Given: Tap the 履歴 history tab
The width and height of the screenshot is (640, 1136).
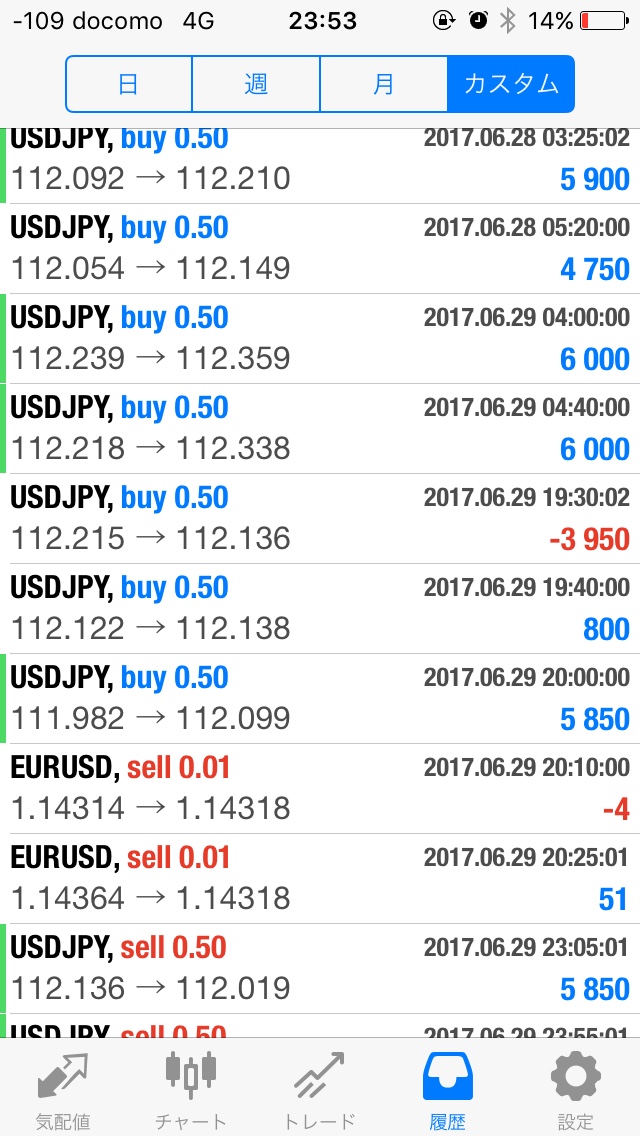Looking at the screenshot, I should [447, 1090].
